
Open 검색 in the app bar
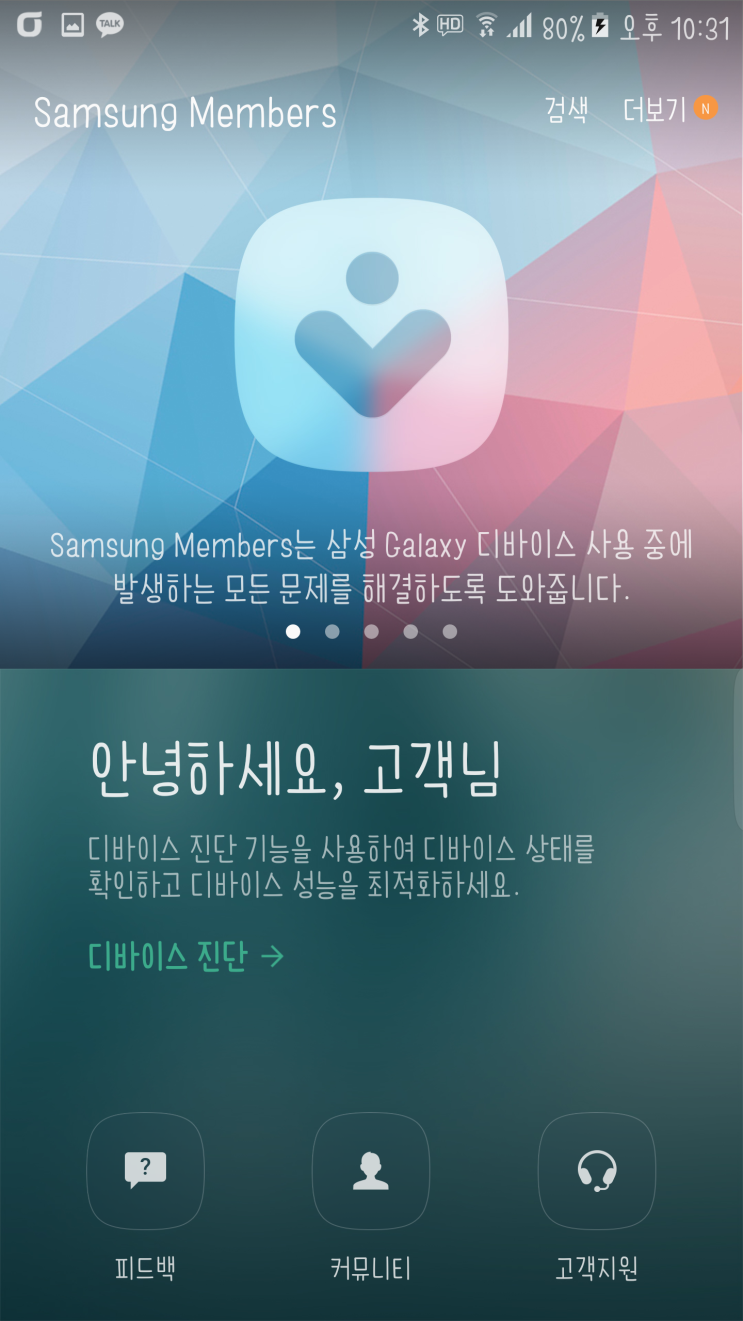coord(566,110)
